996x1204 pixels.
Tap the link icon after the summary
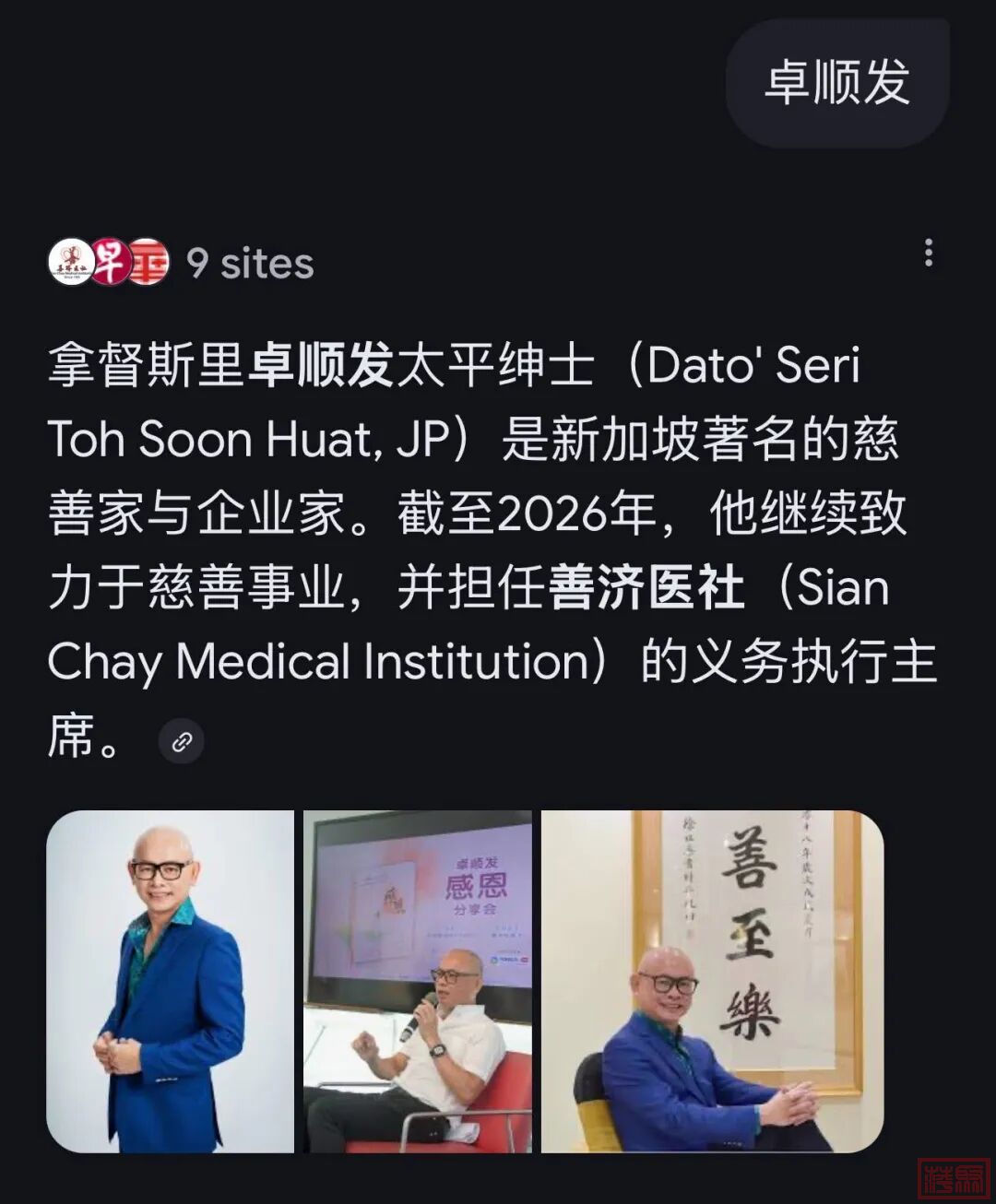tap(182, 741)
